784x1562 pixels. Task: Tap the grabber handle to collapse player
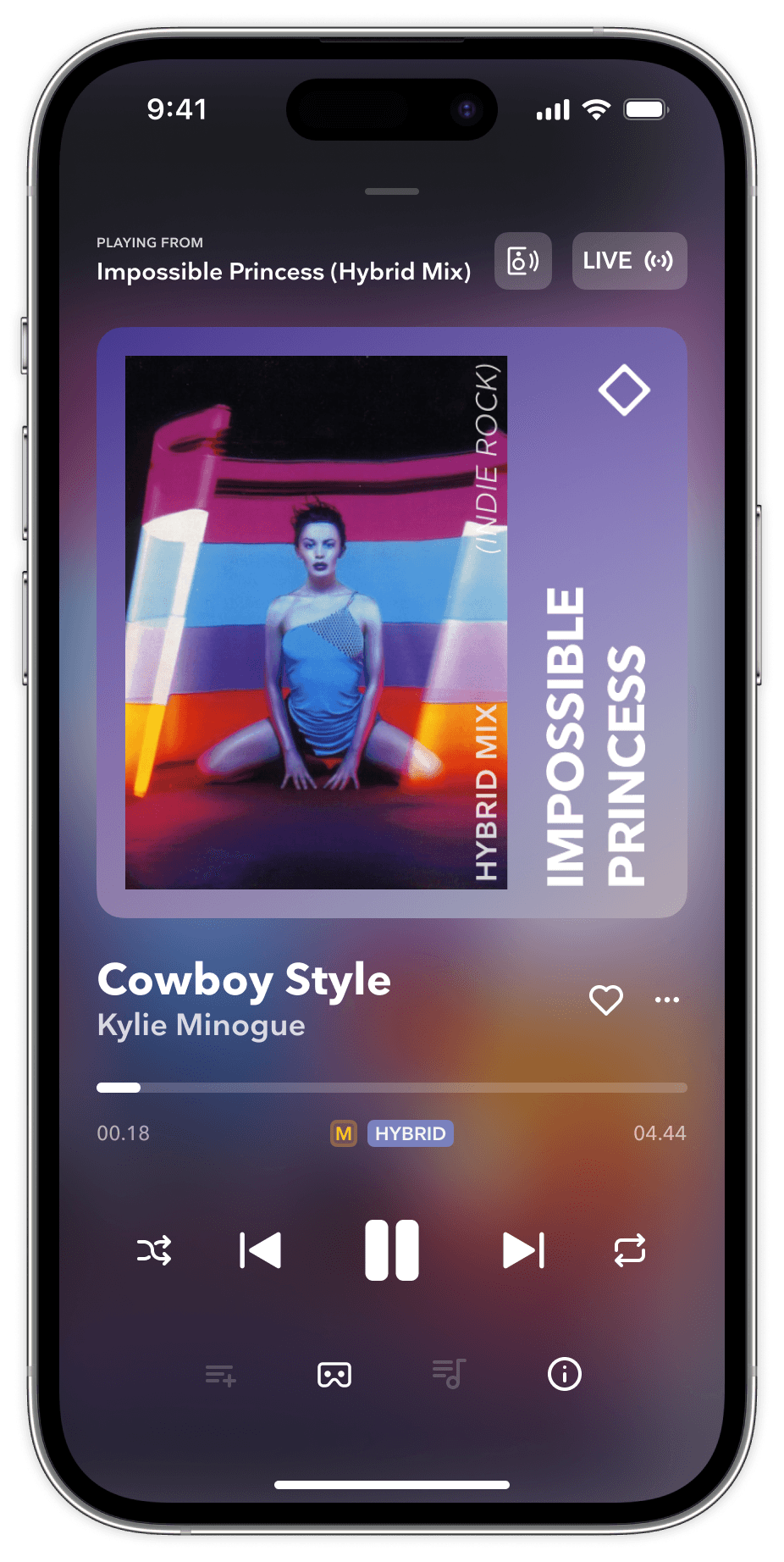tap(392, 191)
